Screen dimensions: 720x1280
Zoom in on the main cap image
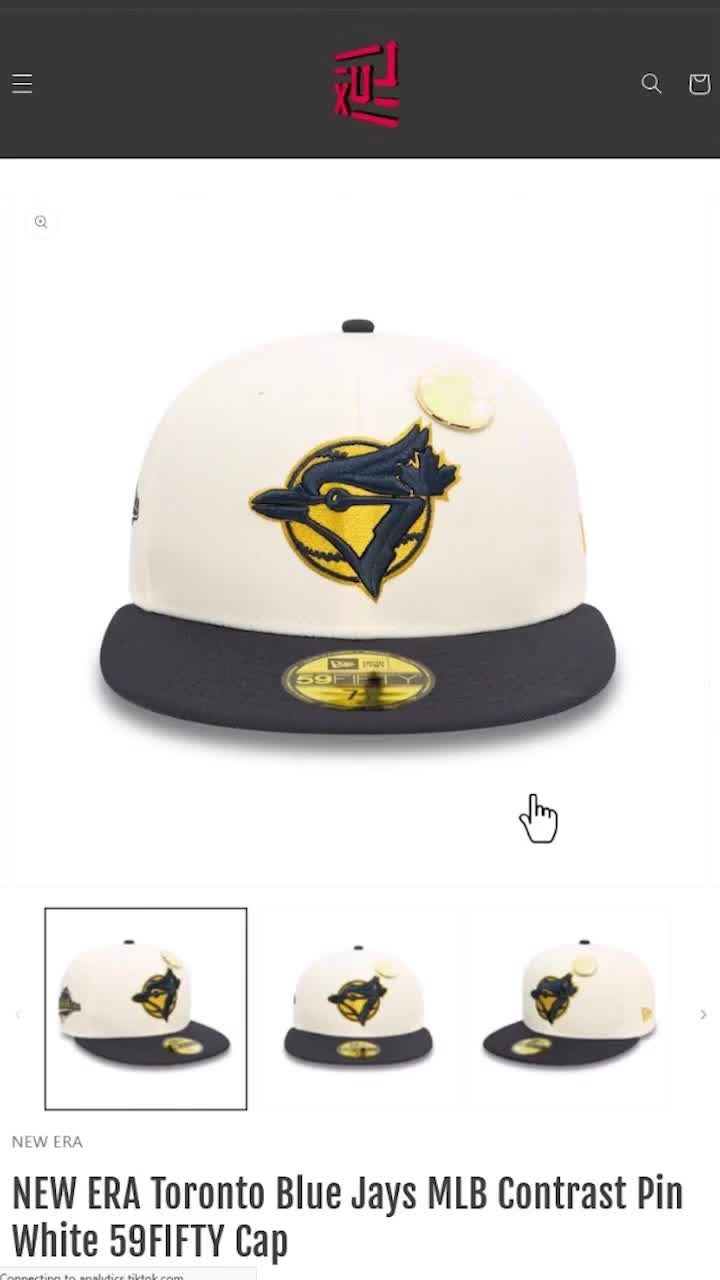[x=41, y=222]
